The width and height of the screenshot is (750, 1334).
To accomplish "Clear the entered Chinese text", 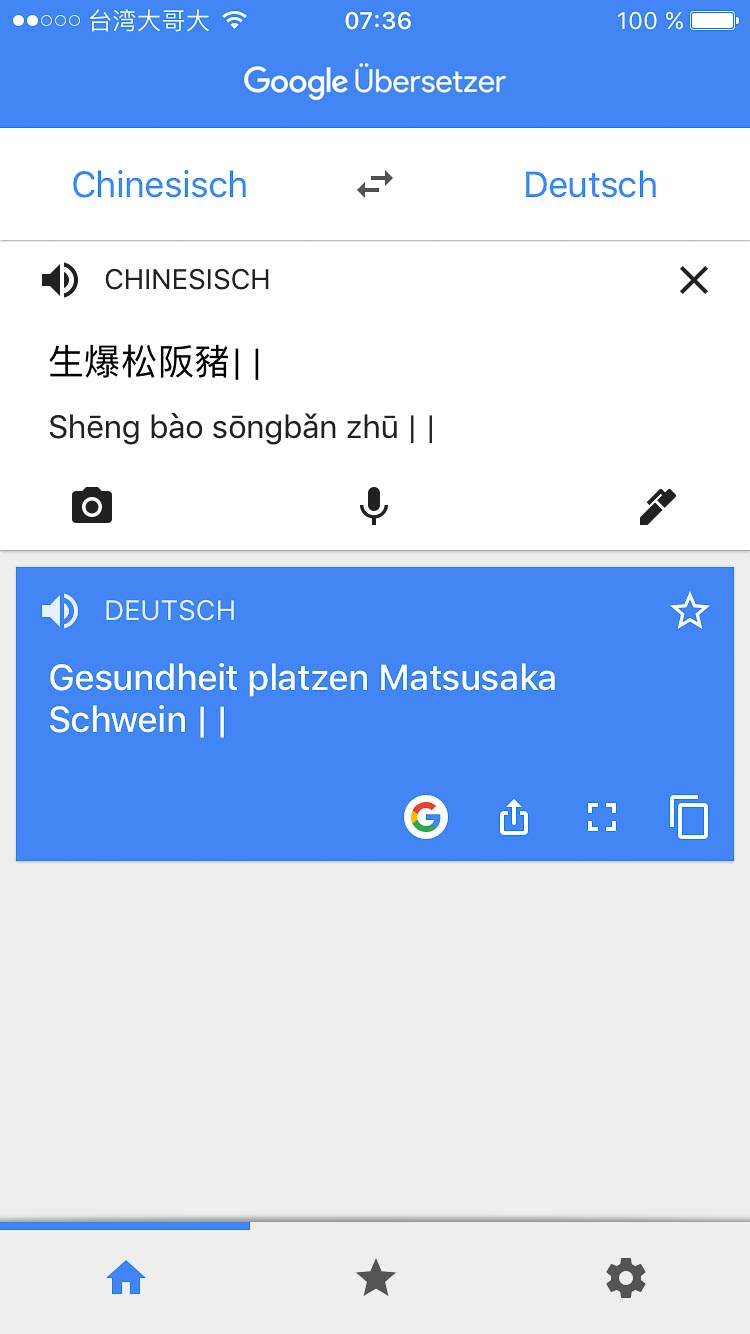I will click(693, 280).
